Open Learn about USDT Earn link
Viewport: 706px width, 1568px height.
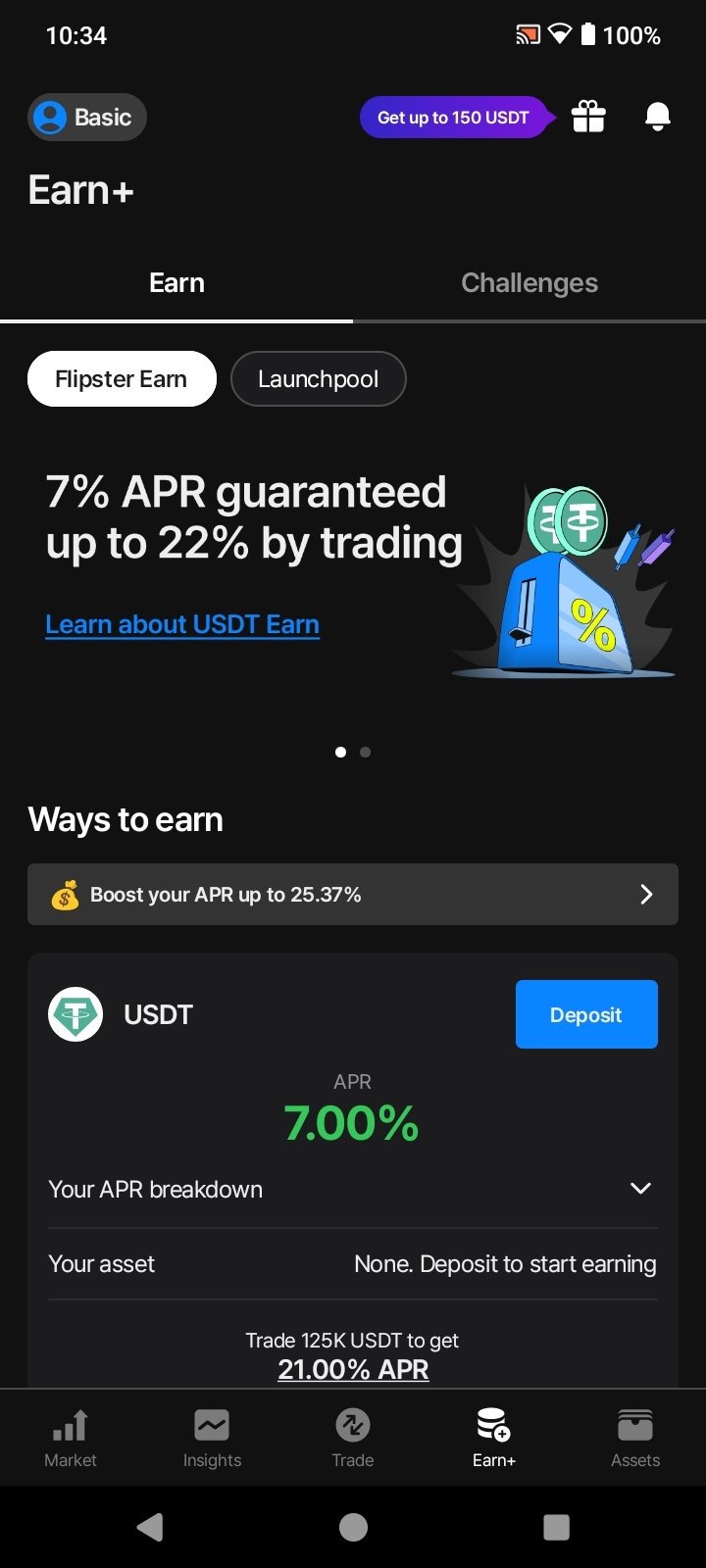[x=182, y=623]
